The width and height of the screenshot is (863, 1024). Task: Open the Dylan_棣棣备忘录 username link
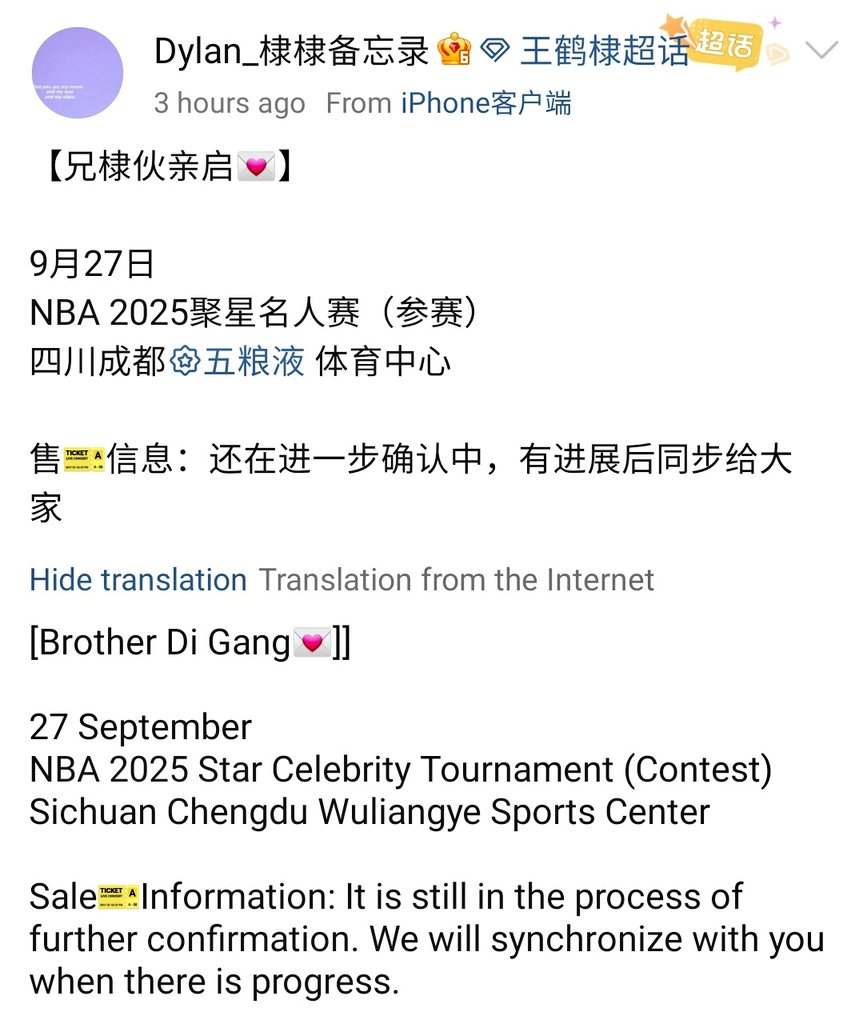[x=292, y=51]
